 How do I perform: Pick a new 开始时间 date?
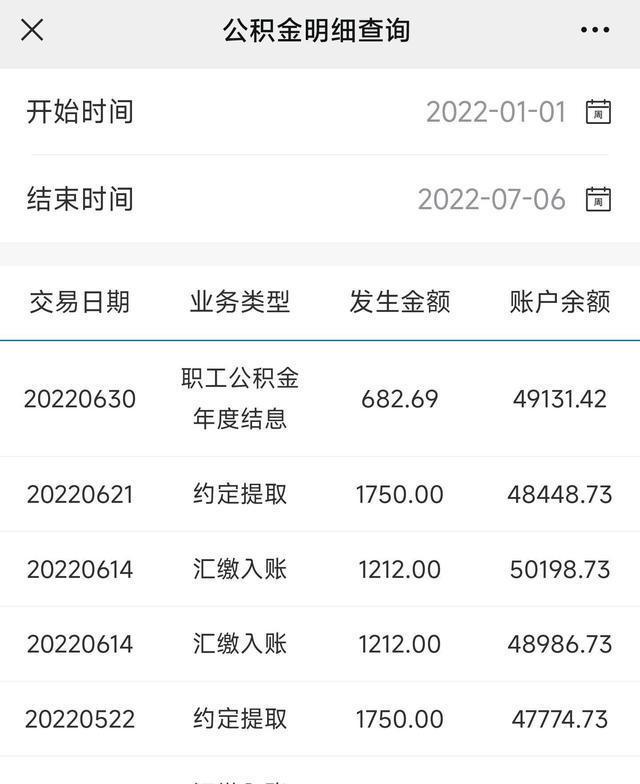[597, 111]
